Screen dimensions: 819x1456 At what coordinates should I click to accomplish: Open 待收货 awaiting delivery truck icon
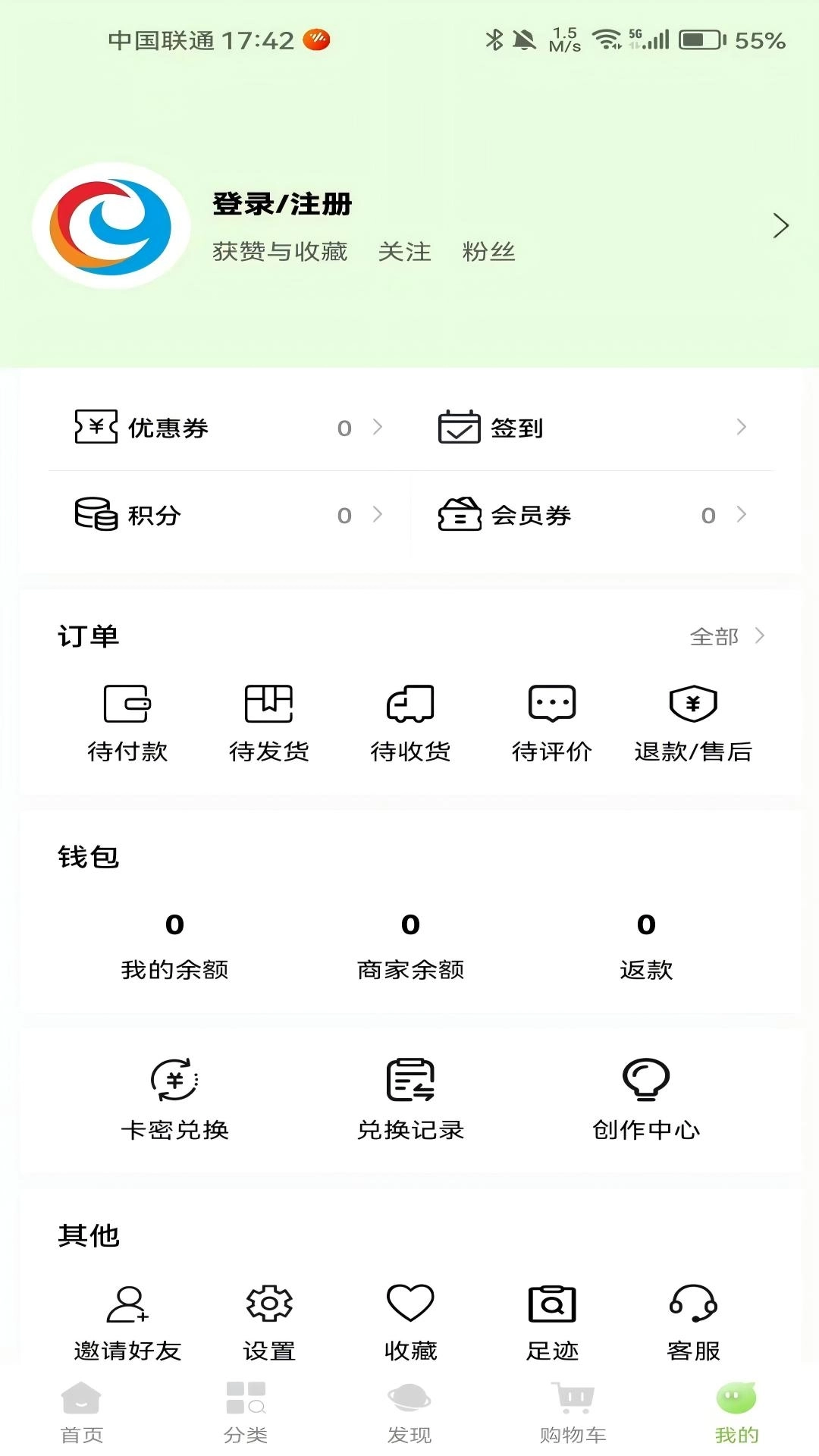coord(409,704)
